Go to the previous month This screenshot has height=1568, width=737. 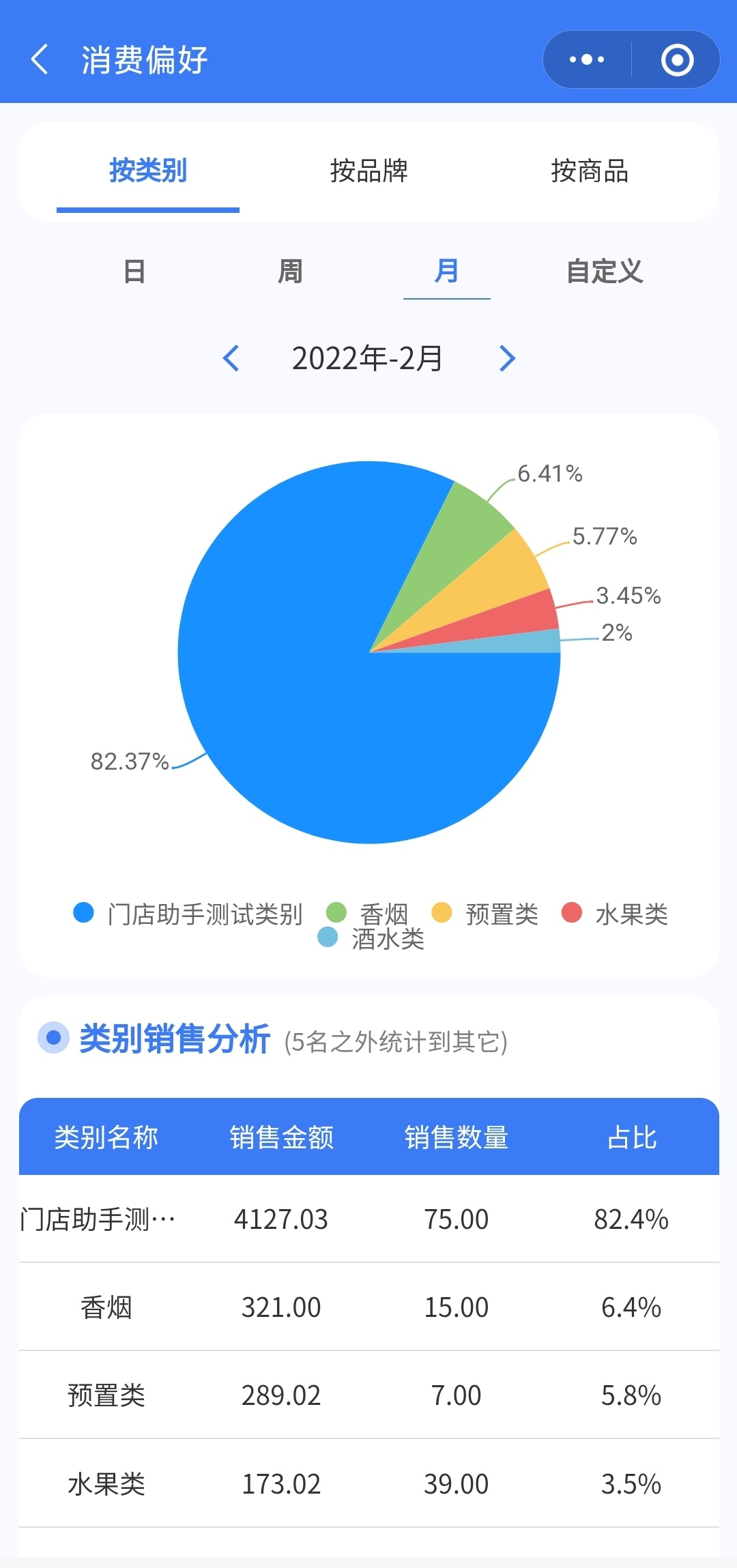point(231,358)
